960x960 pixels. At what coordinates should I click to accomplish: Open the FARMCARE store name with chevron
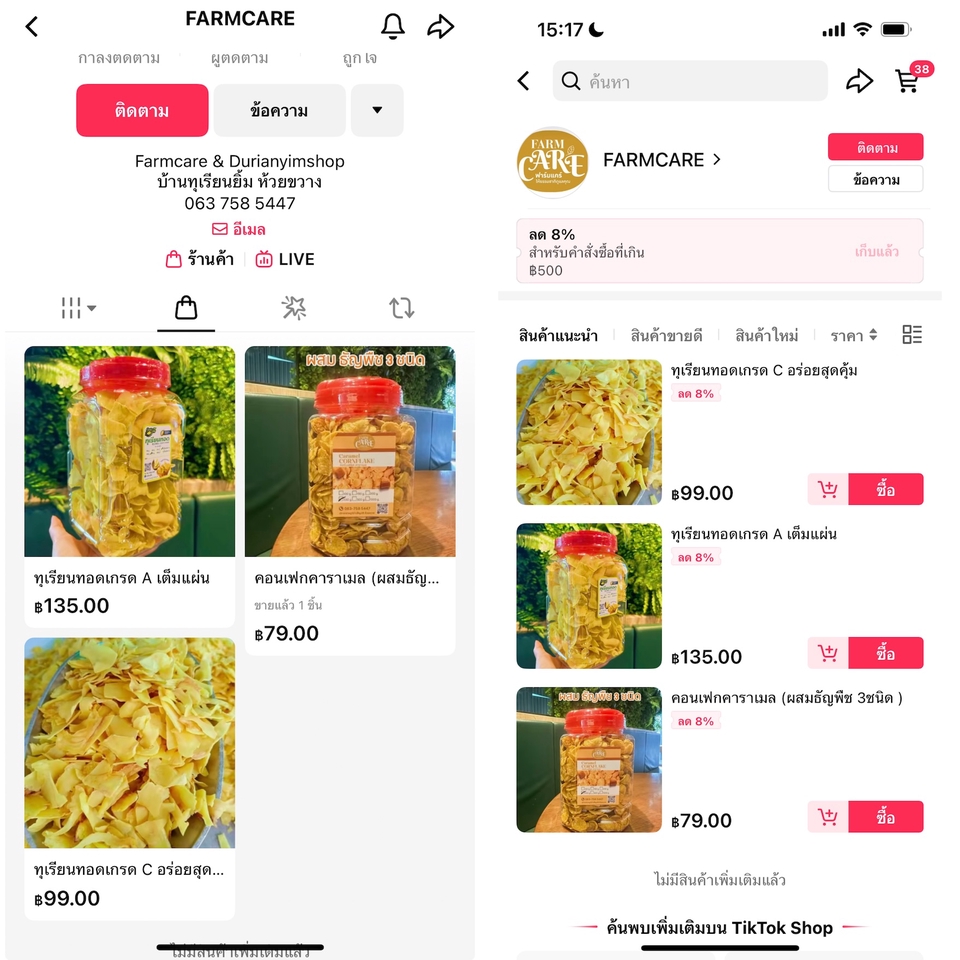pos(662,160)
